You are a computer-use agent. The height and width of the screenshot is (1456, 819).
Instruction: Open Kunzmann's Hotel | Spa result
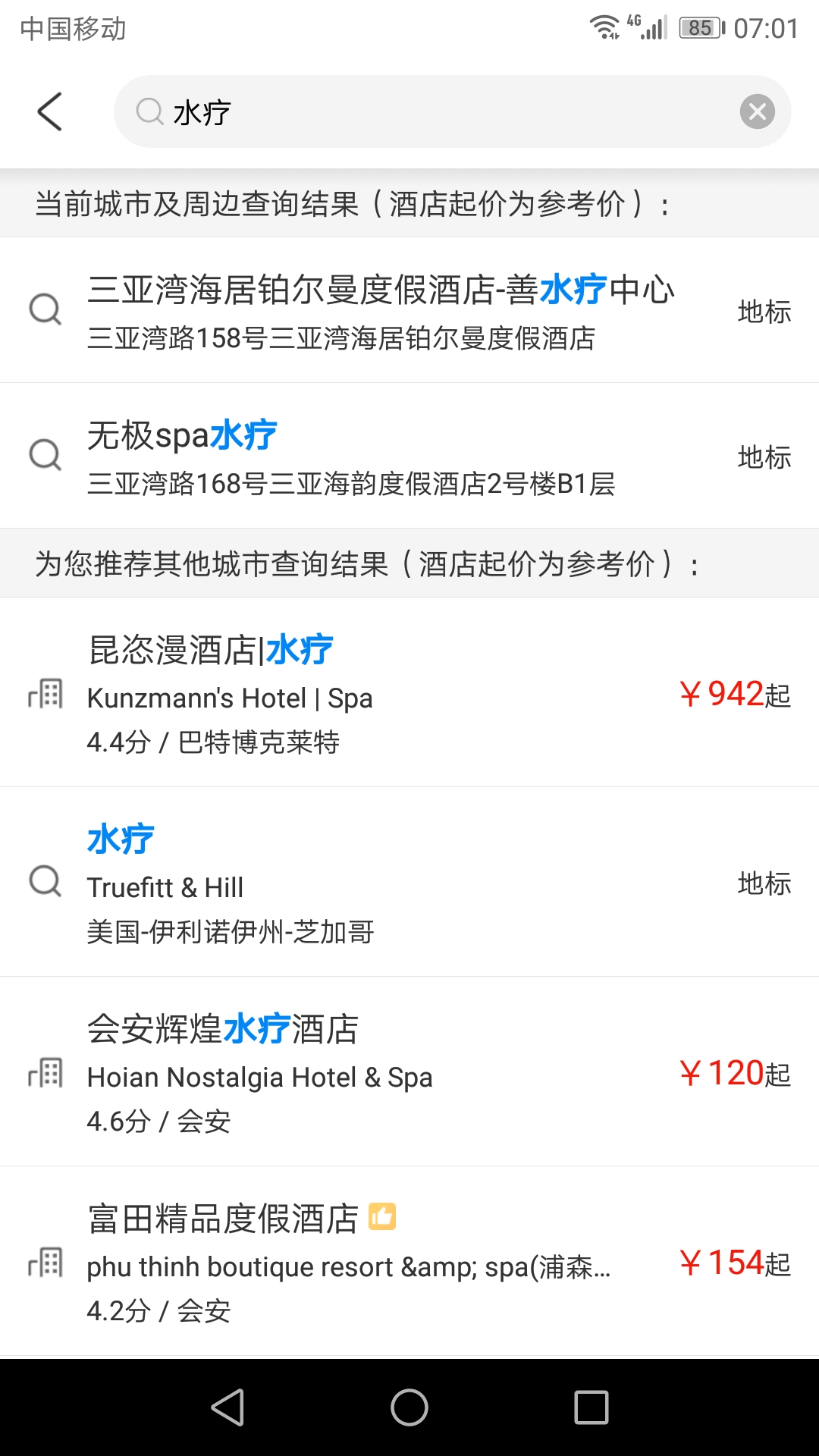click(409, 692)
